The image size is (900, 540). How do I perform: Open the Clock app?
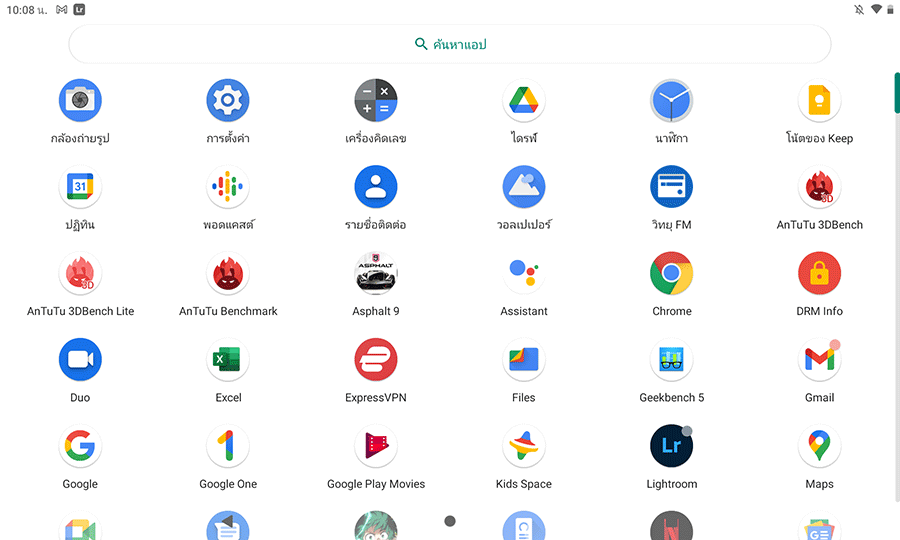coord(672,100)
